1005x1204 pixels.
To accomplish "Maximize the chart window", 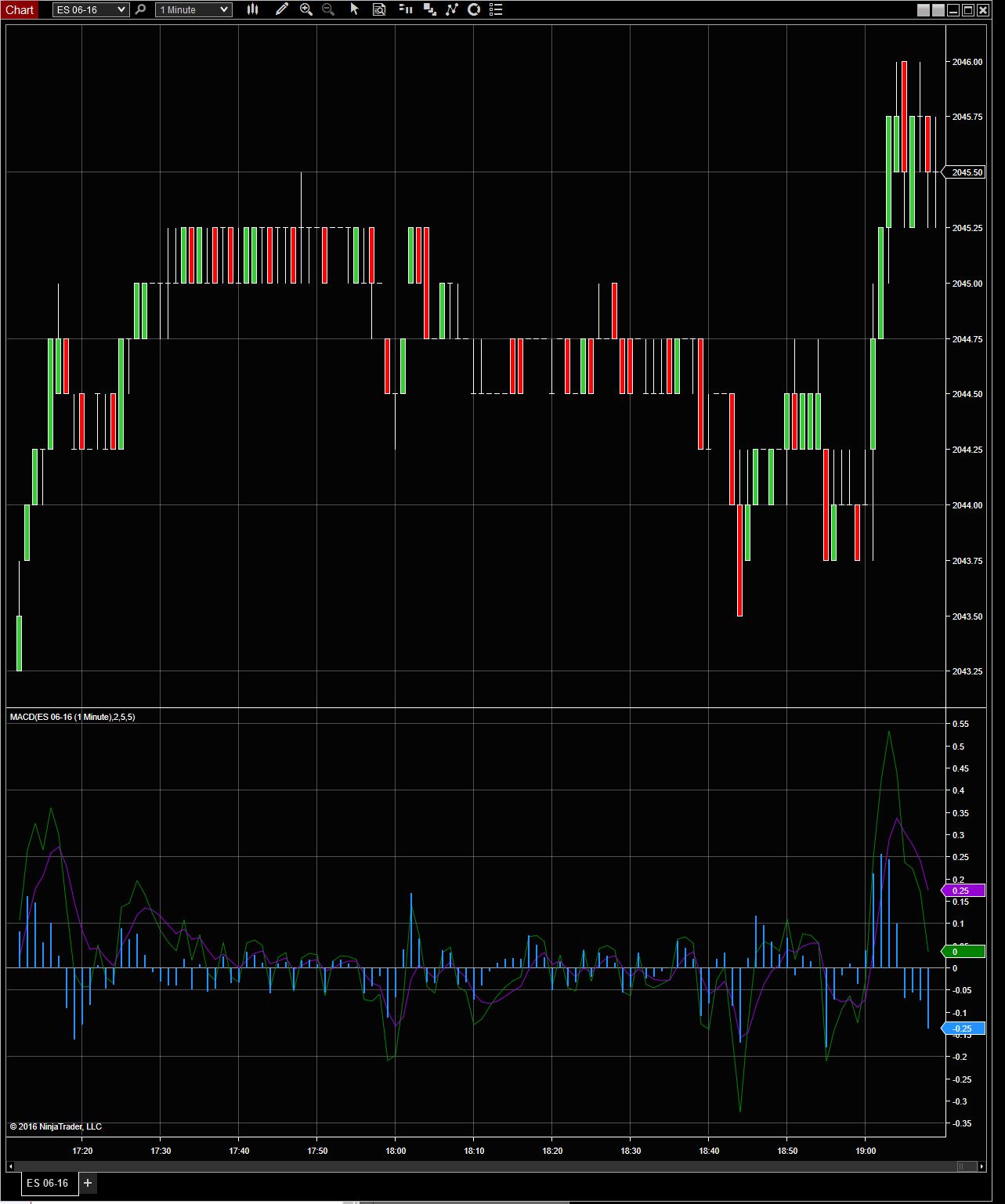I will pyautogui.click(x=968, y=10).
